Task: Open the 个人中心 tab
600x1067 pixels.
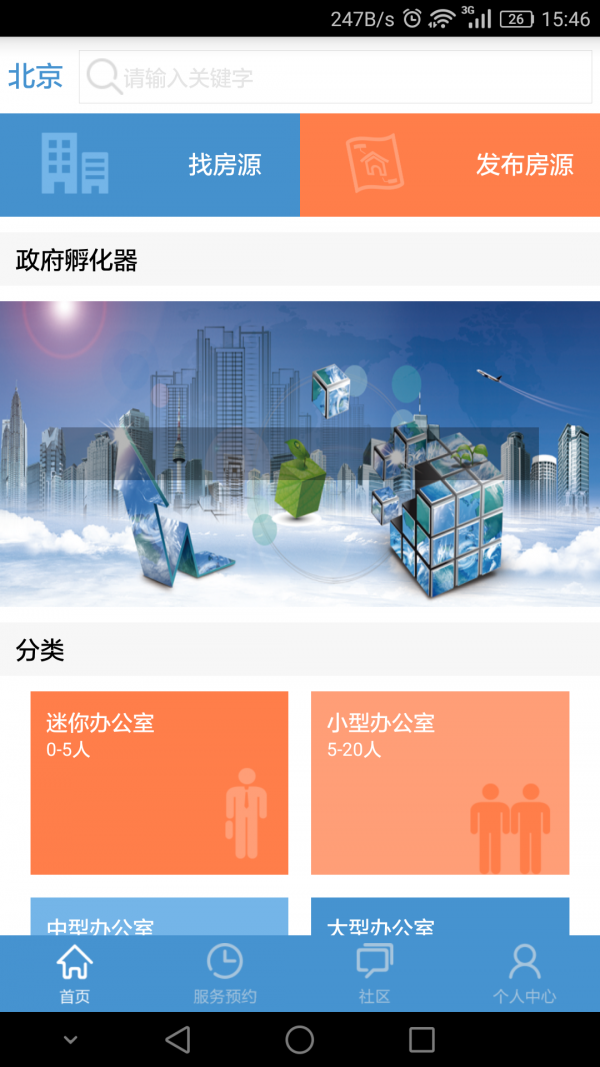Action: tap(524, 974)
